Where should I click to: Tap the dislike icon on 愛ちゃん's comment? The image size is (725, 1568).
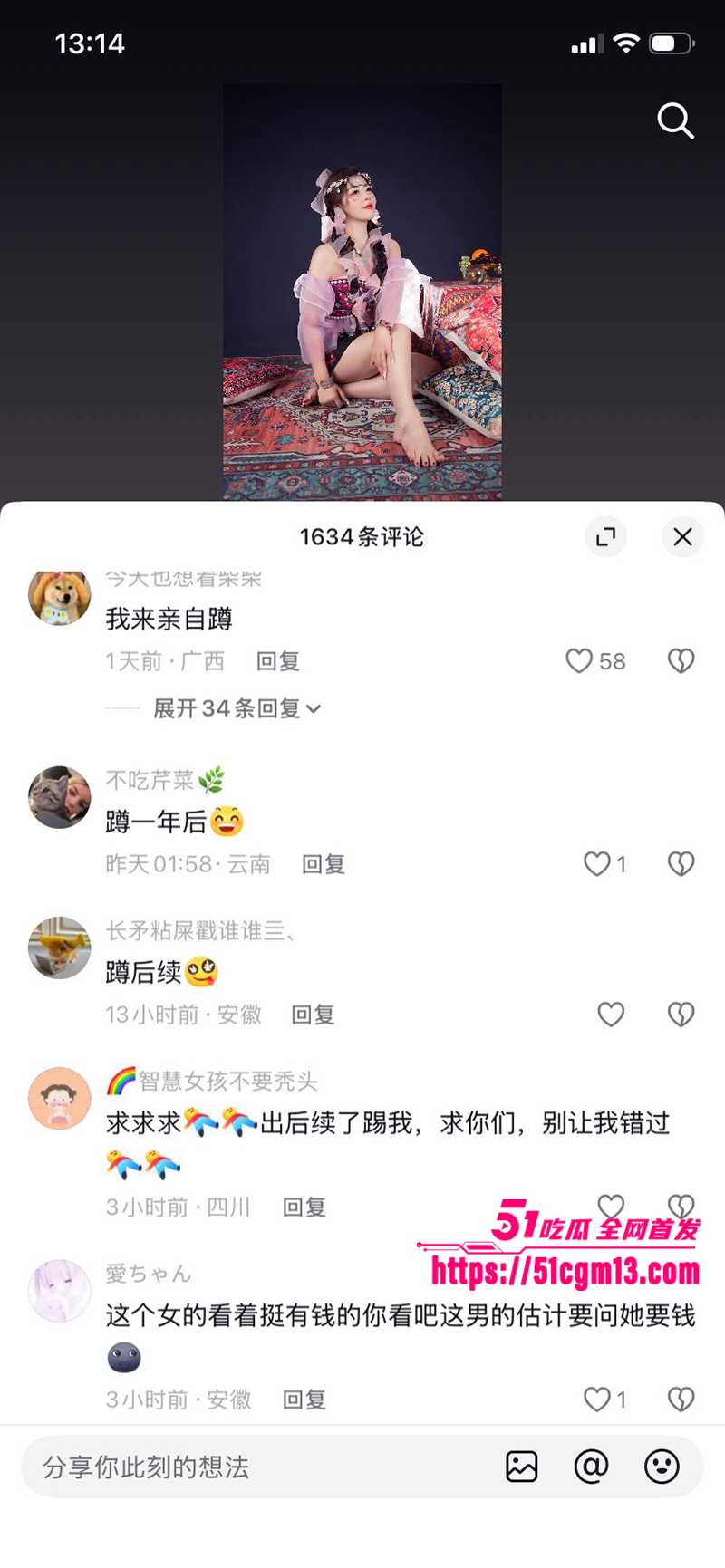681,1400
